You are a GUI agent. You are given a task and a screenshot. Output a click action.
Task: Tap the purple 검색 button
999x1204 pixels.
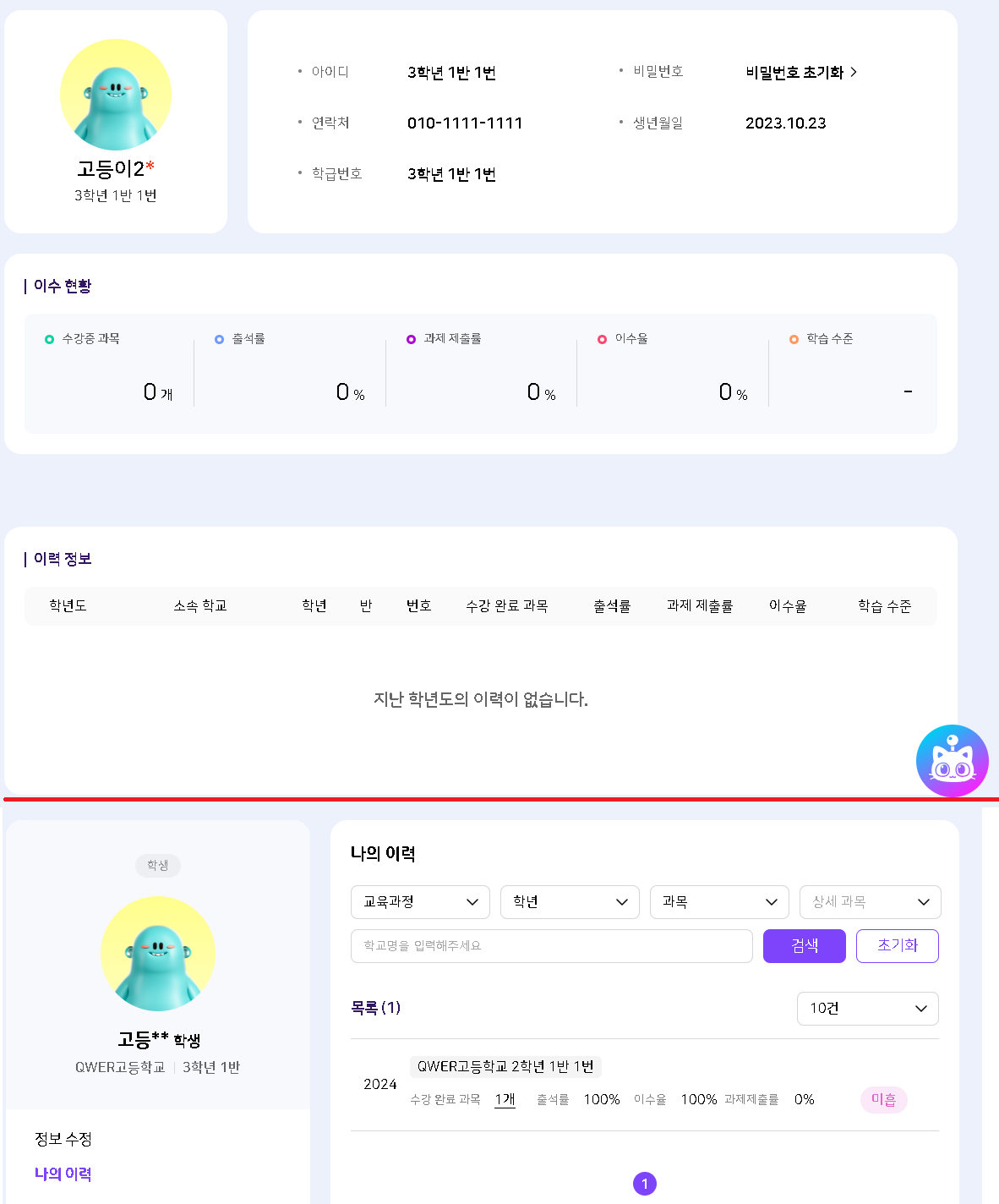[x=804, y=946]
